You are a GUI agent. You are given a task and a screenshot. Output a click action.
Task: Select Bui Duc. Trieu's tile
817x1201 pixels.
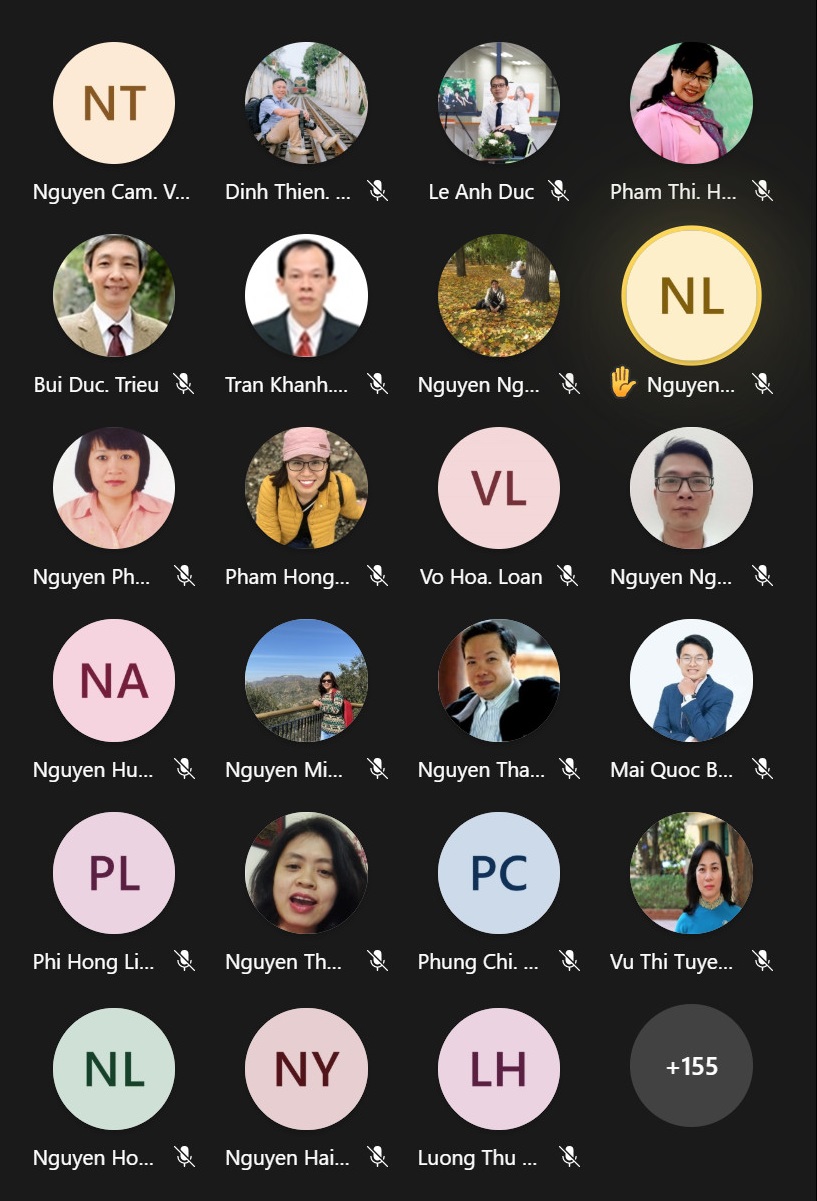click(114, 296)
